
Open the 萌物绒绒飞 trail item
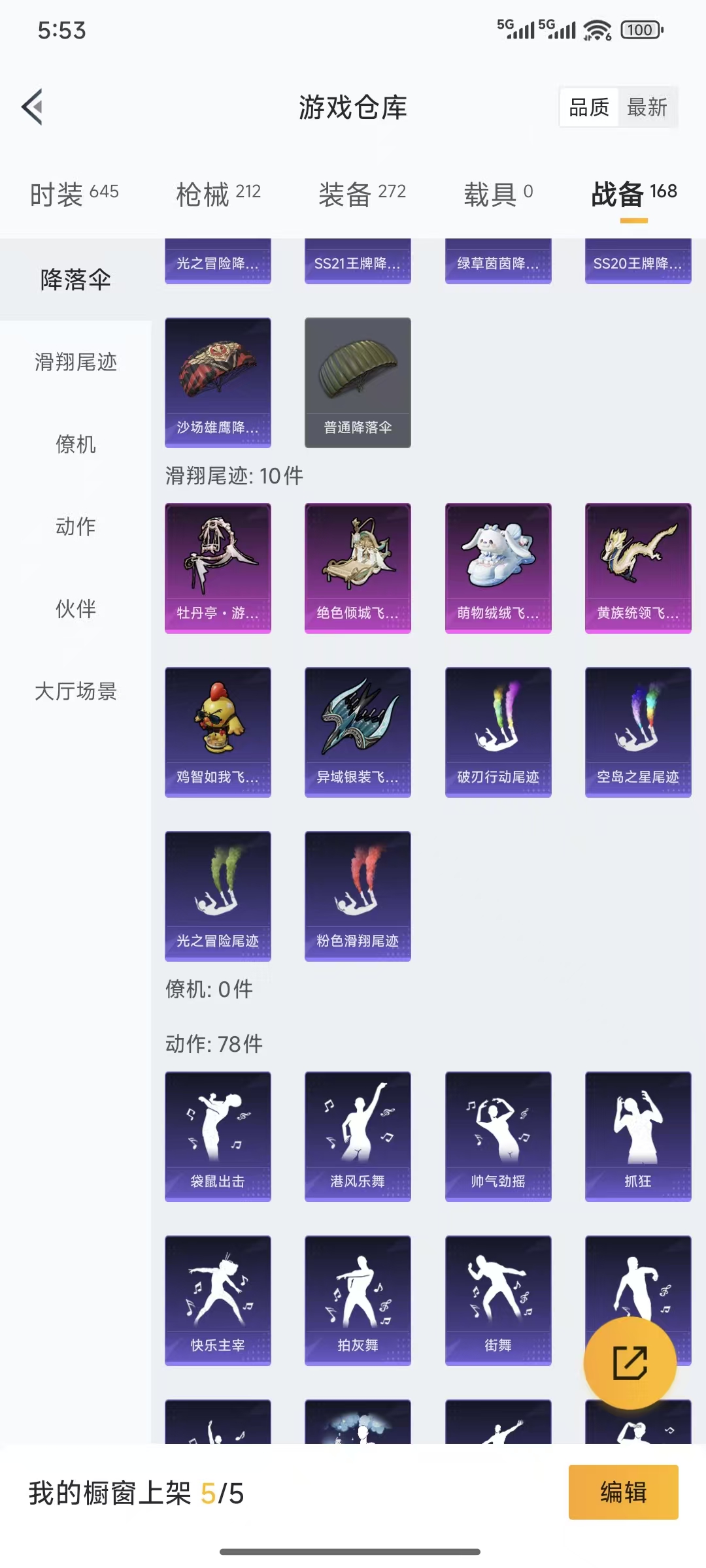pyautogui.click(x=498, y=567)
